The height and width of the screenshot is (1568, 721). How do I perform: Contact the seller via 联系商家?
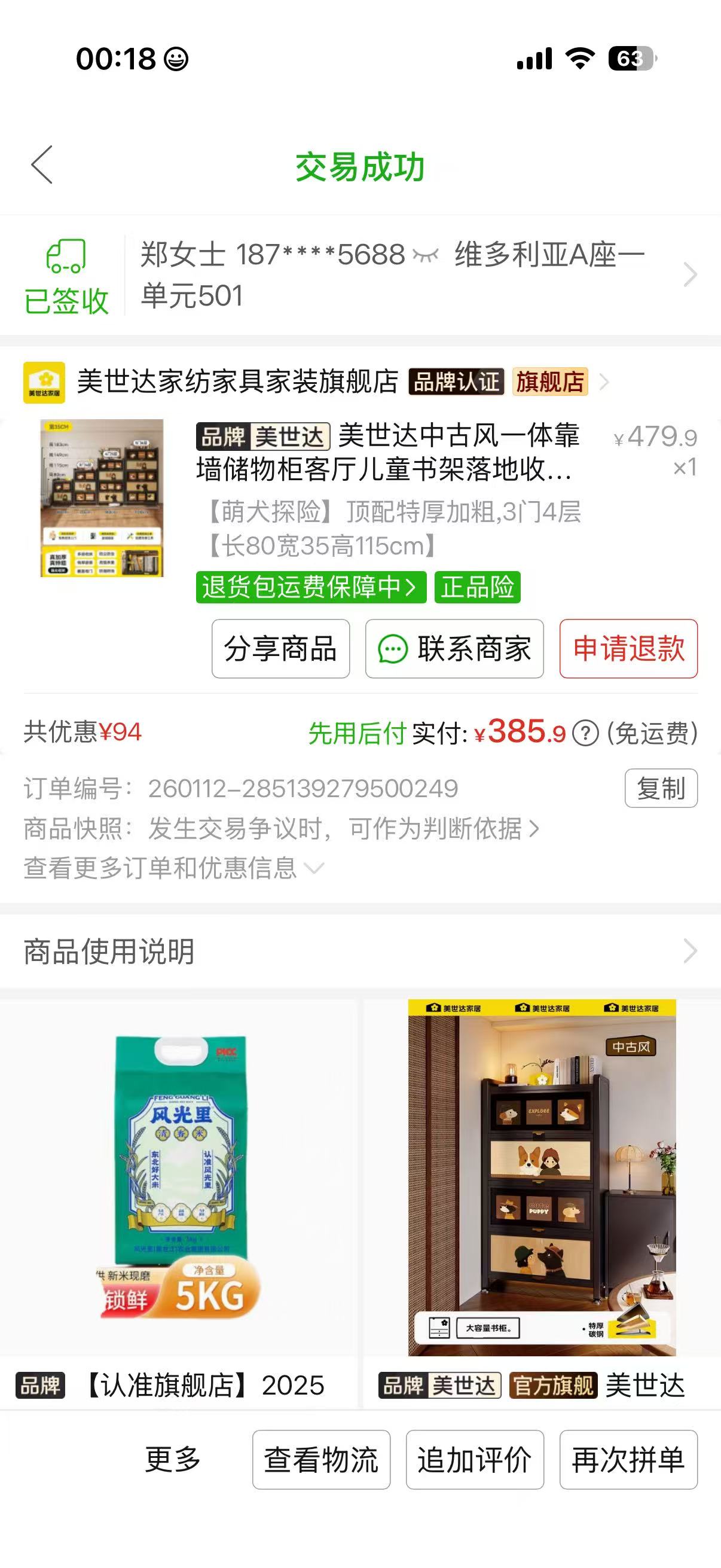coord(454,649)
